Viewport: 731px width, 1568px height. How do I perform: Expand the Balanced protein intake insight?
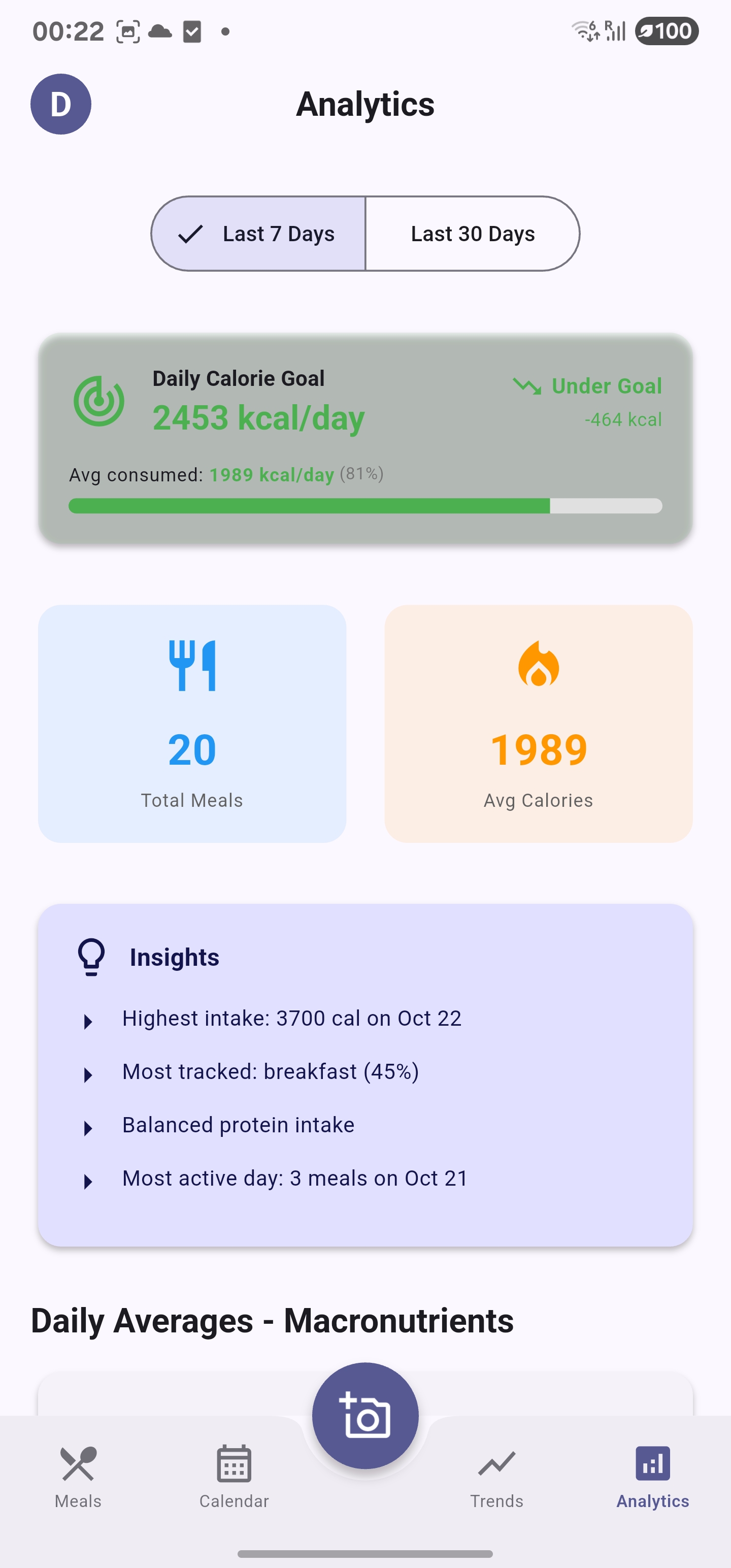[x=238, y=1124]
